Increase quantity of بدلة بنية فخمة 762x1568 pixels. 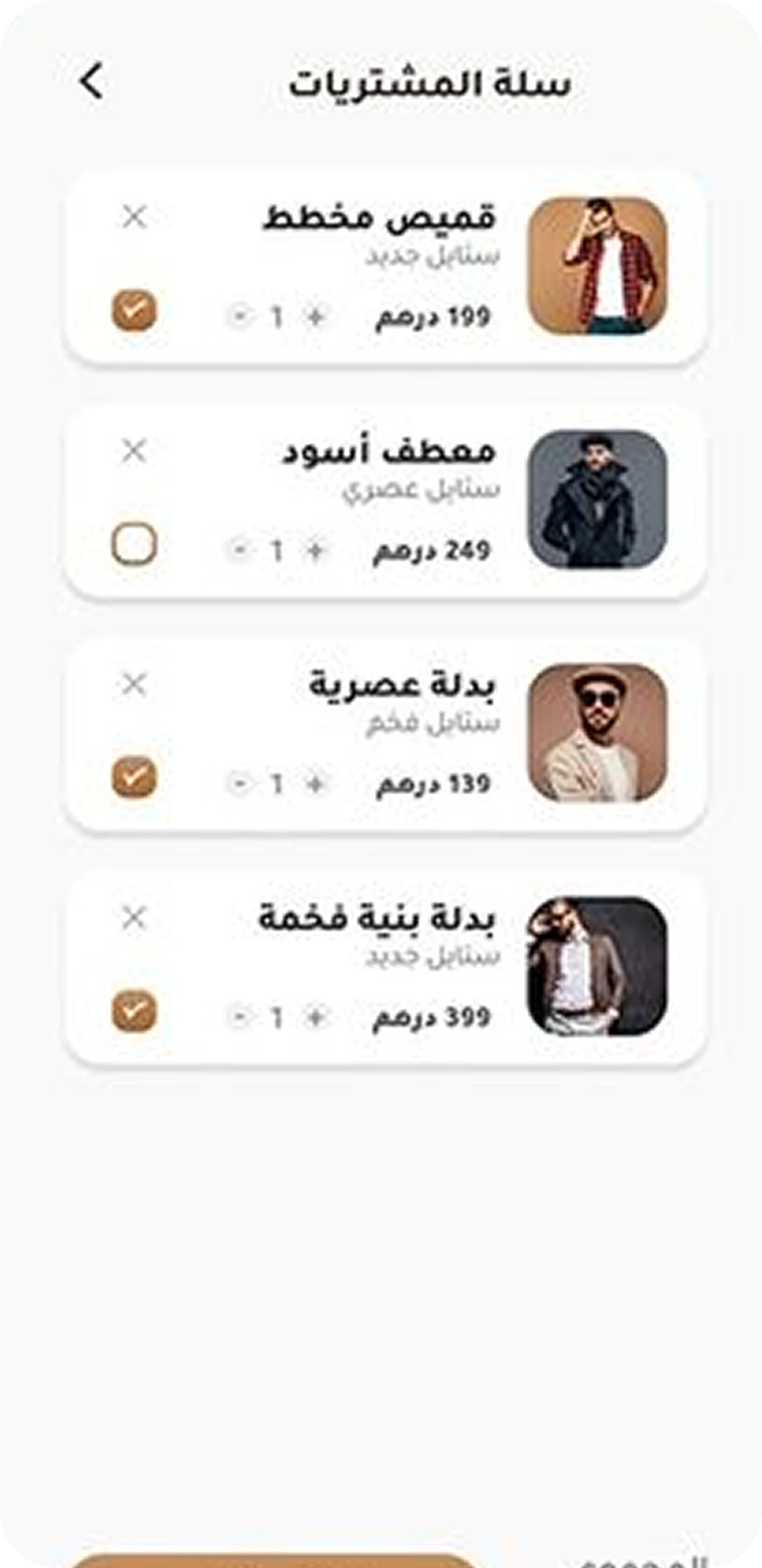316,1017
